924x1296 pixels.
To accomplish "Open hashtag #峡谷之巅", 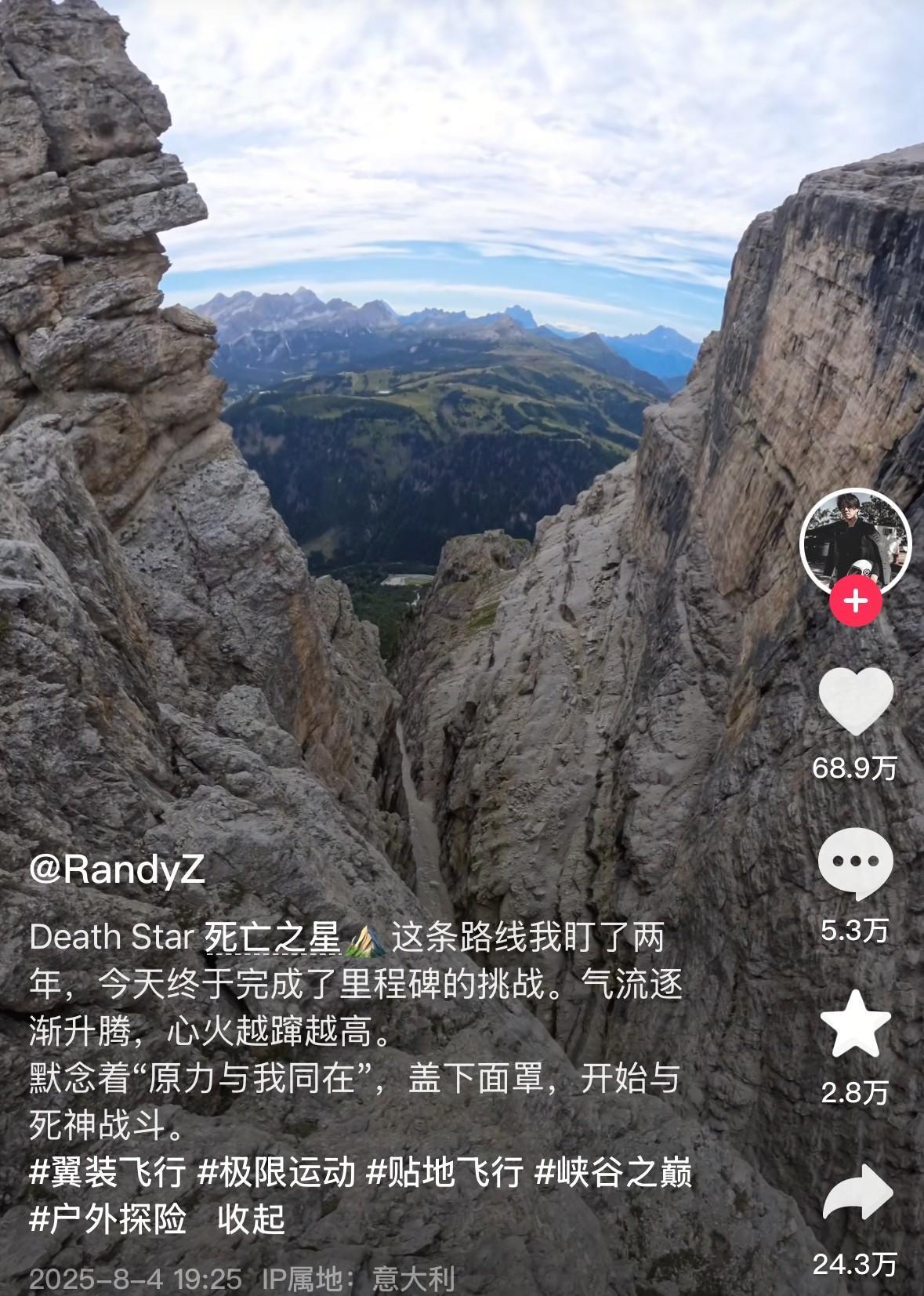I will tap(614, 1174).
